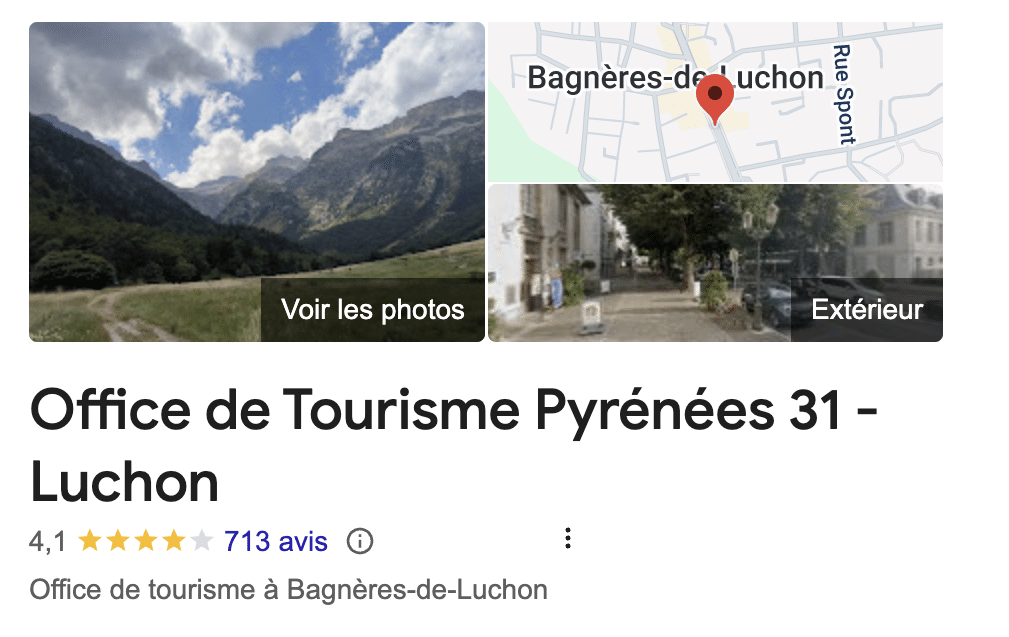View the Extérieur street photo

pos(715,264)
